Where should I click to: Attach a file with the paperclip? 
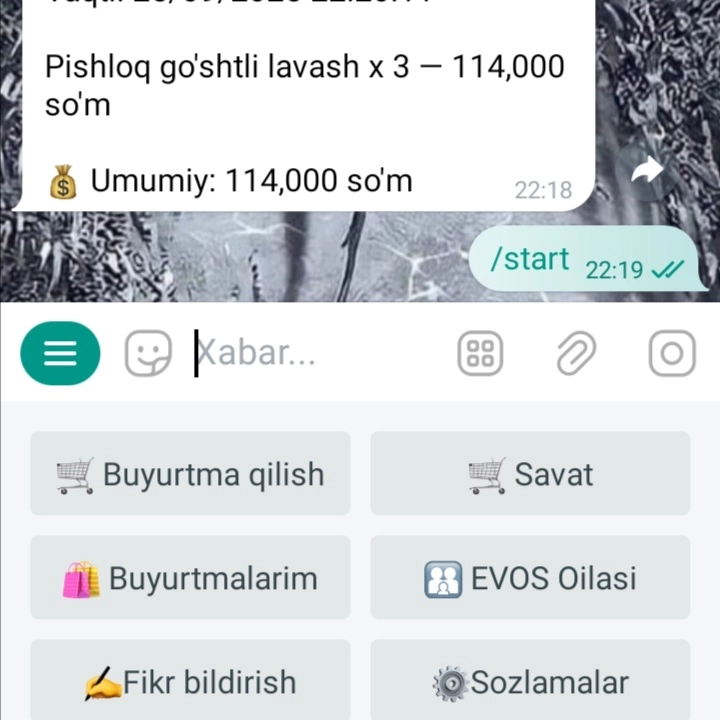click(x=576, y=353)
